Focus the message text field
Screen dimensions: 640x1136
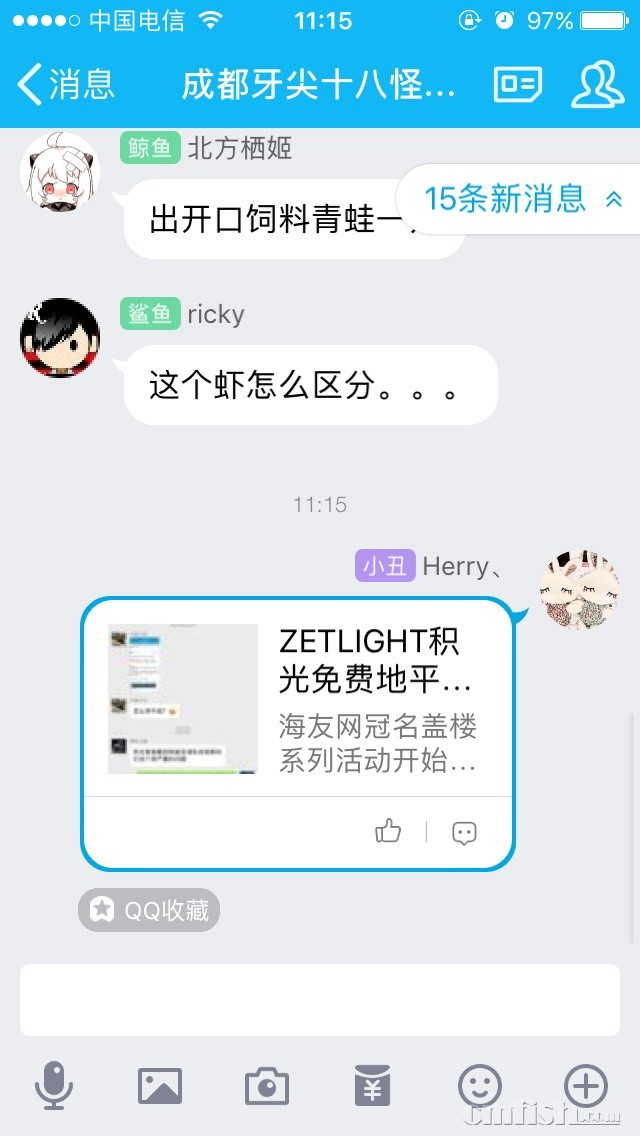[x=320, y=999]
